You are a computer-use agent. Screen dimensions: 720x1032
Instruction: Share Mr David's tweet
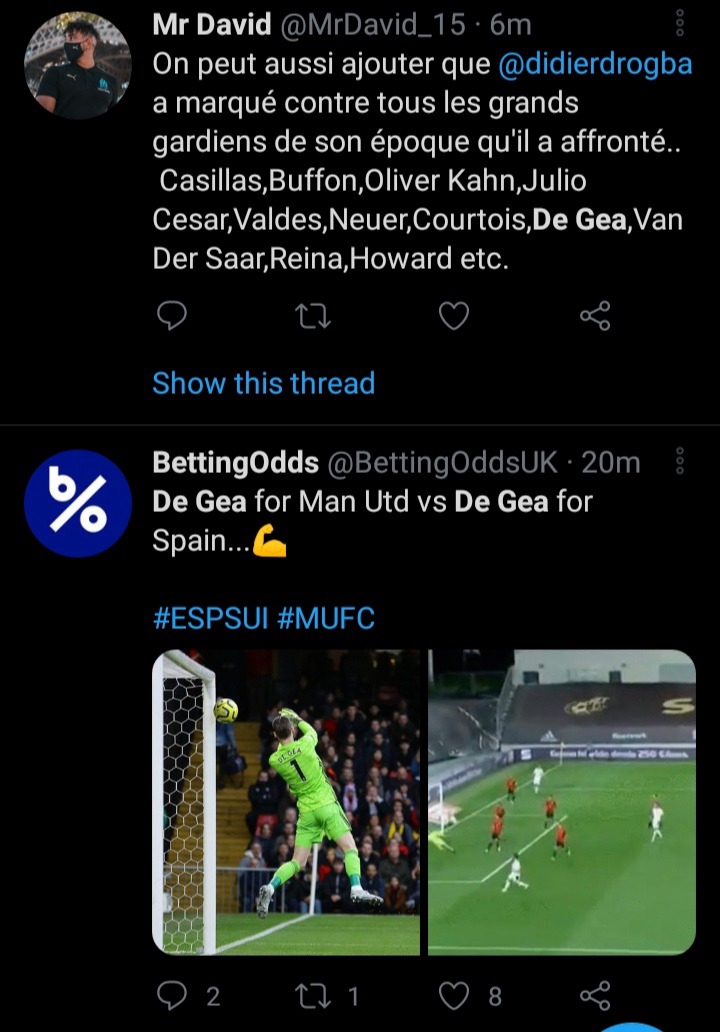coord(595,317)
